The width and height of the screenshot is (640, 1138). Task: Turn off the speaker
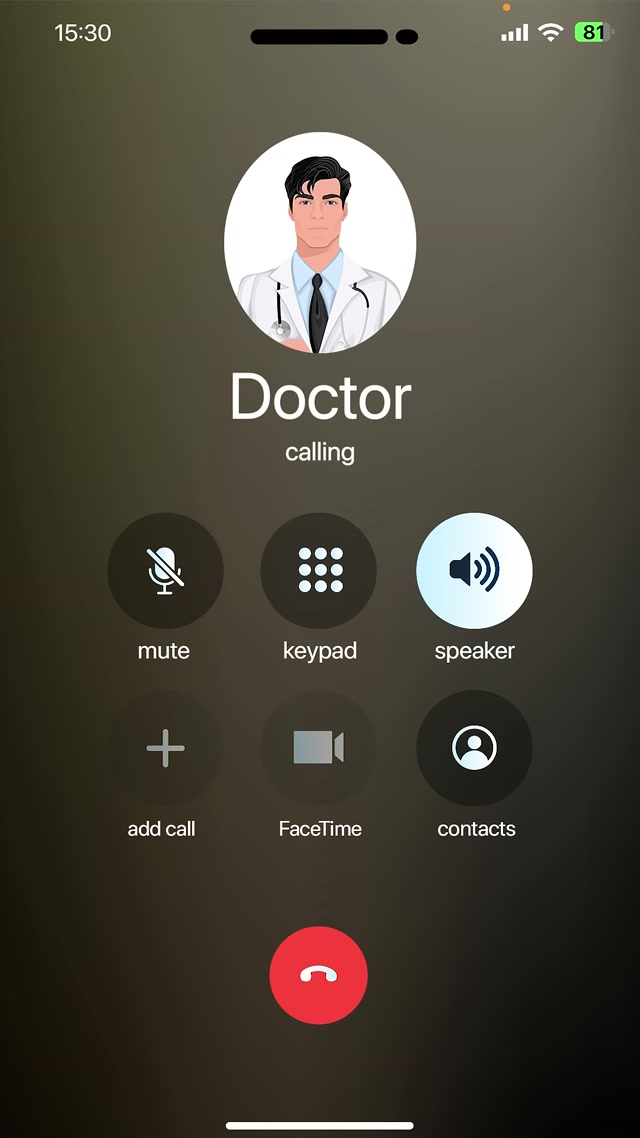click(x=474, y=571)
